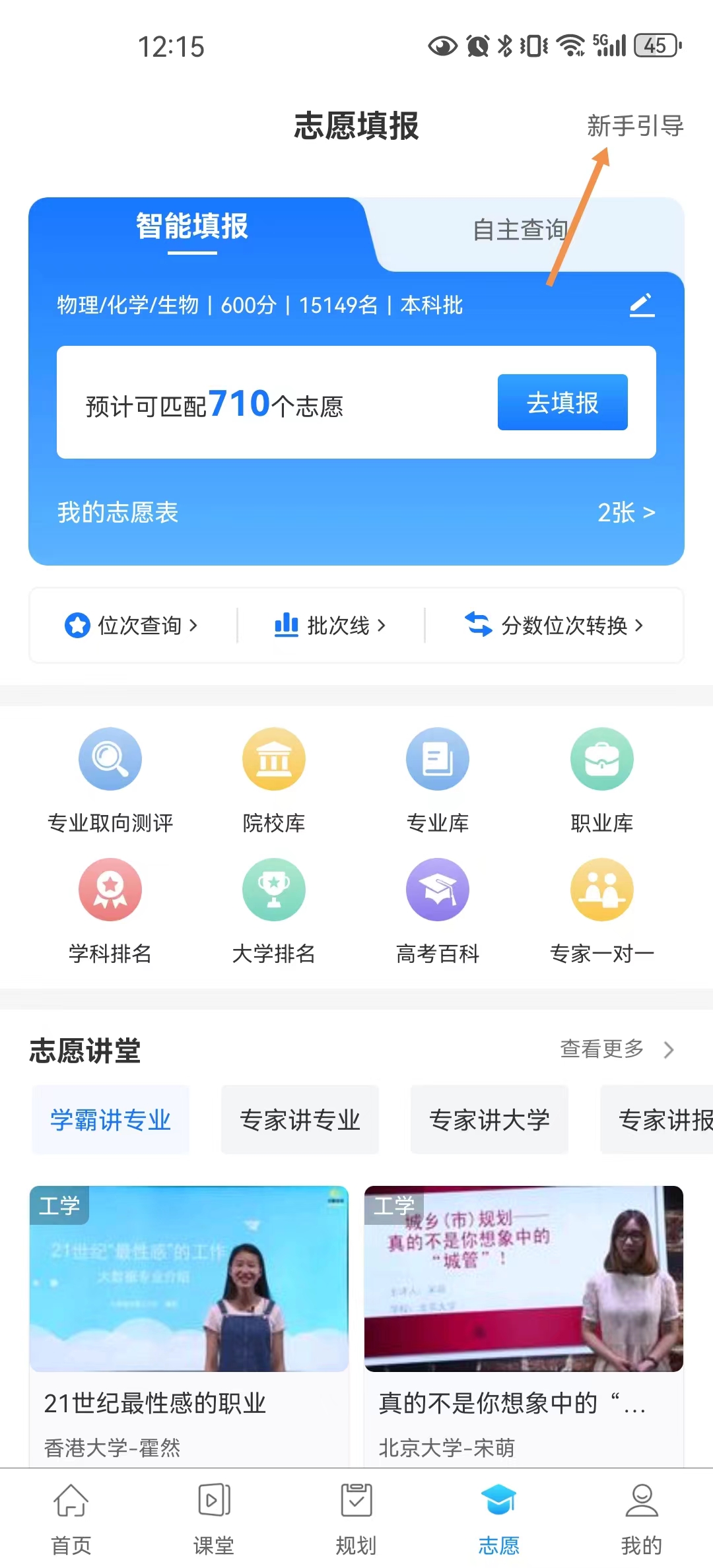Check 大学排名 university rankings
The width and height of the screenshot is (713, 1568).
tap(273, 910)
